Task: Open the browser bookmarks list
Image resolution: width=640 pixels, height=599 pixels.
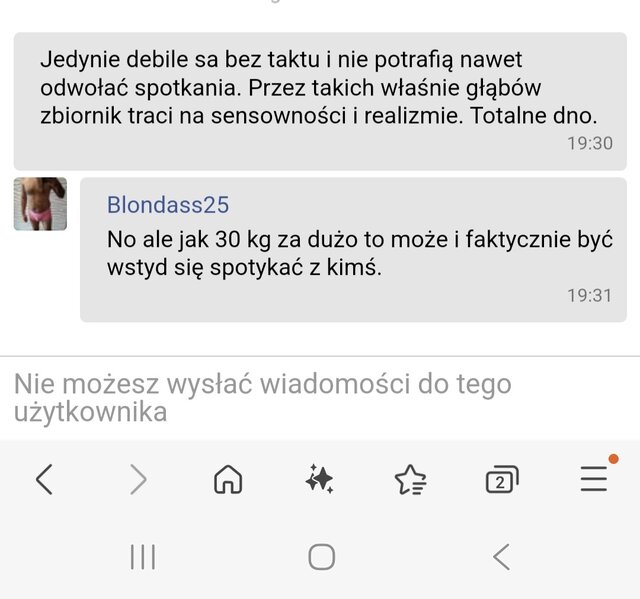Action: (x=410, y=480)
